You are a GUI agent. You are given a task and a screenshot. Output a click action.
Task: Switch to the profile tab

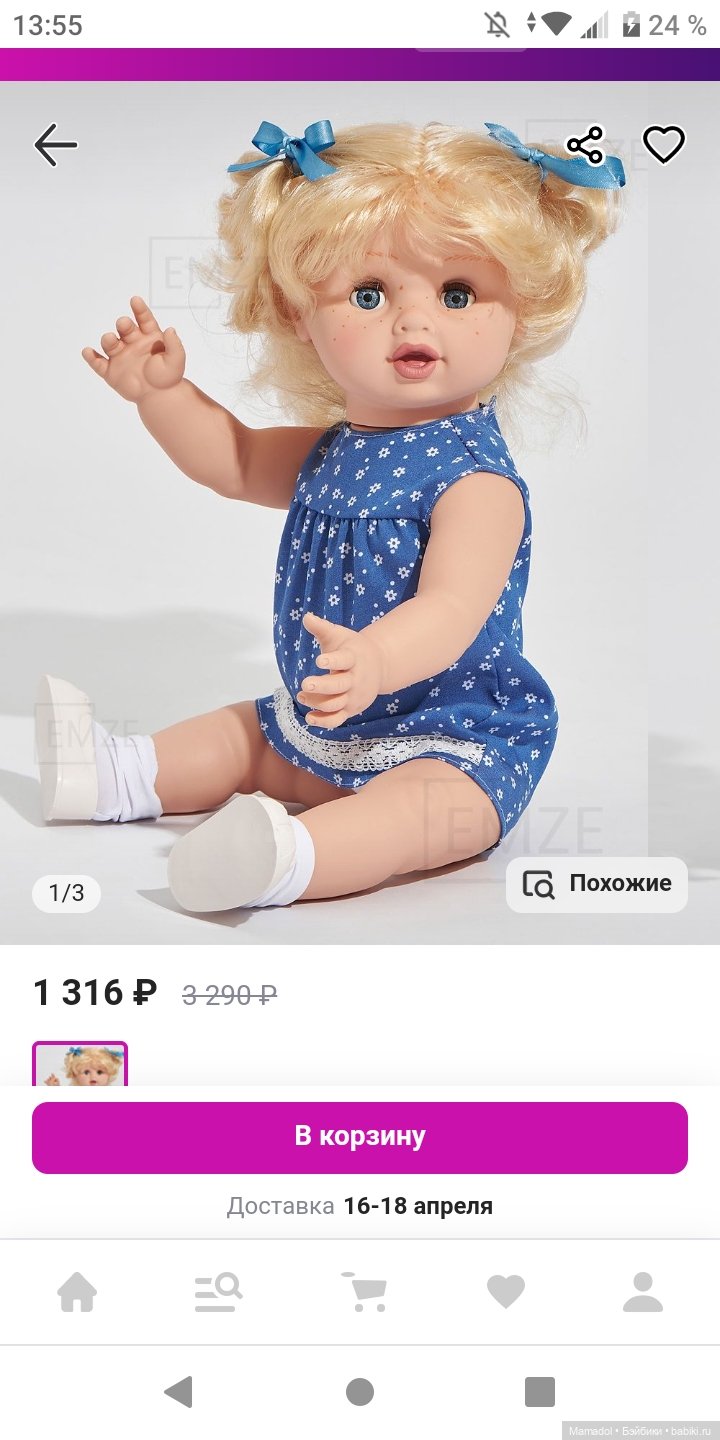click(643, 1292)
